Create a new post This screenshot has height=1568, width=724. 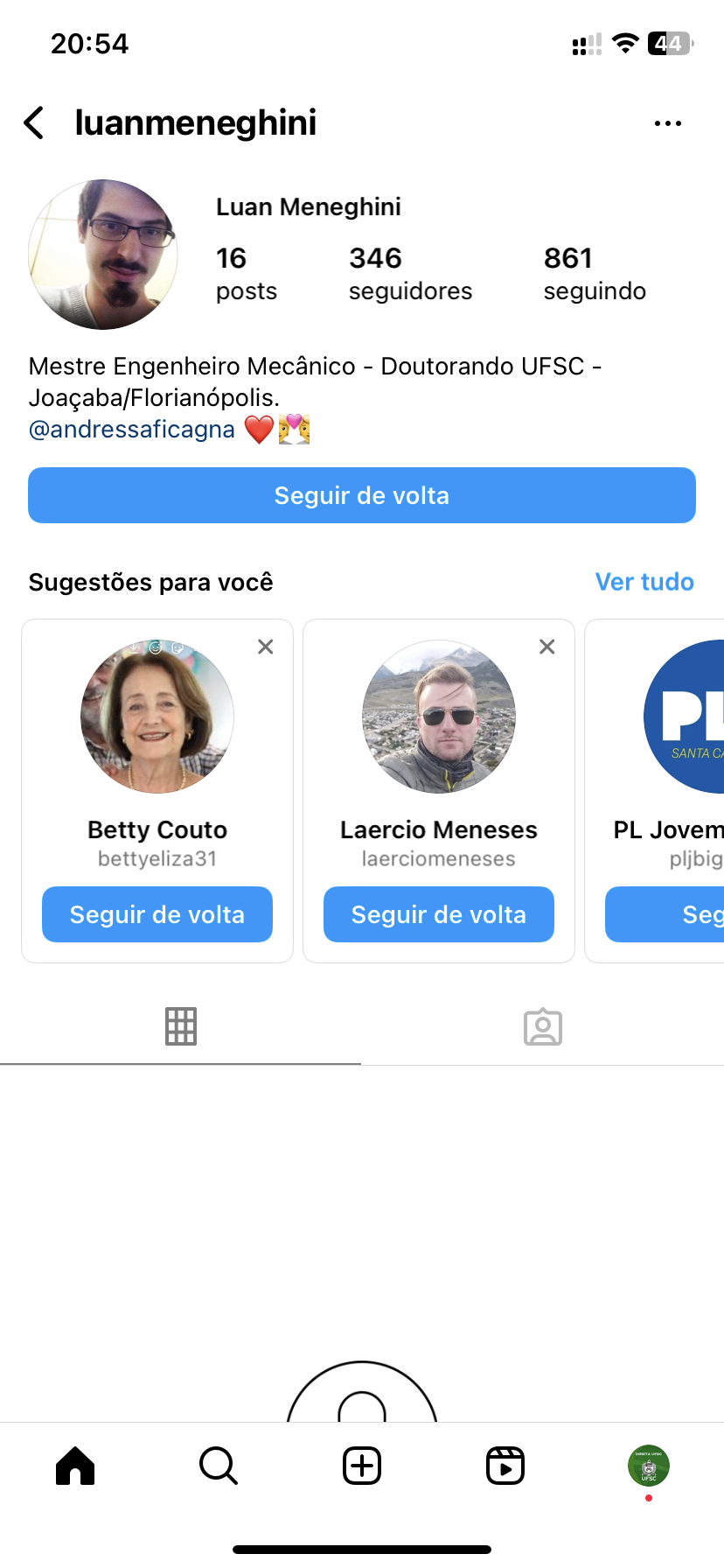[x=362, y=1466]
